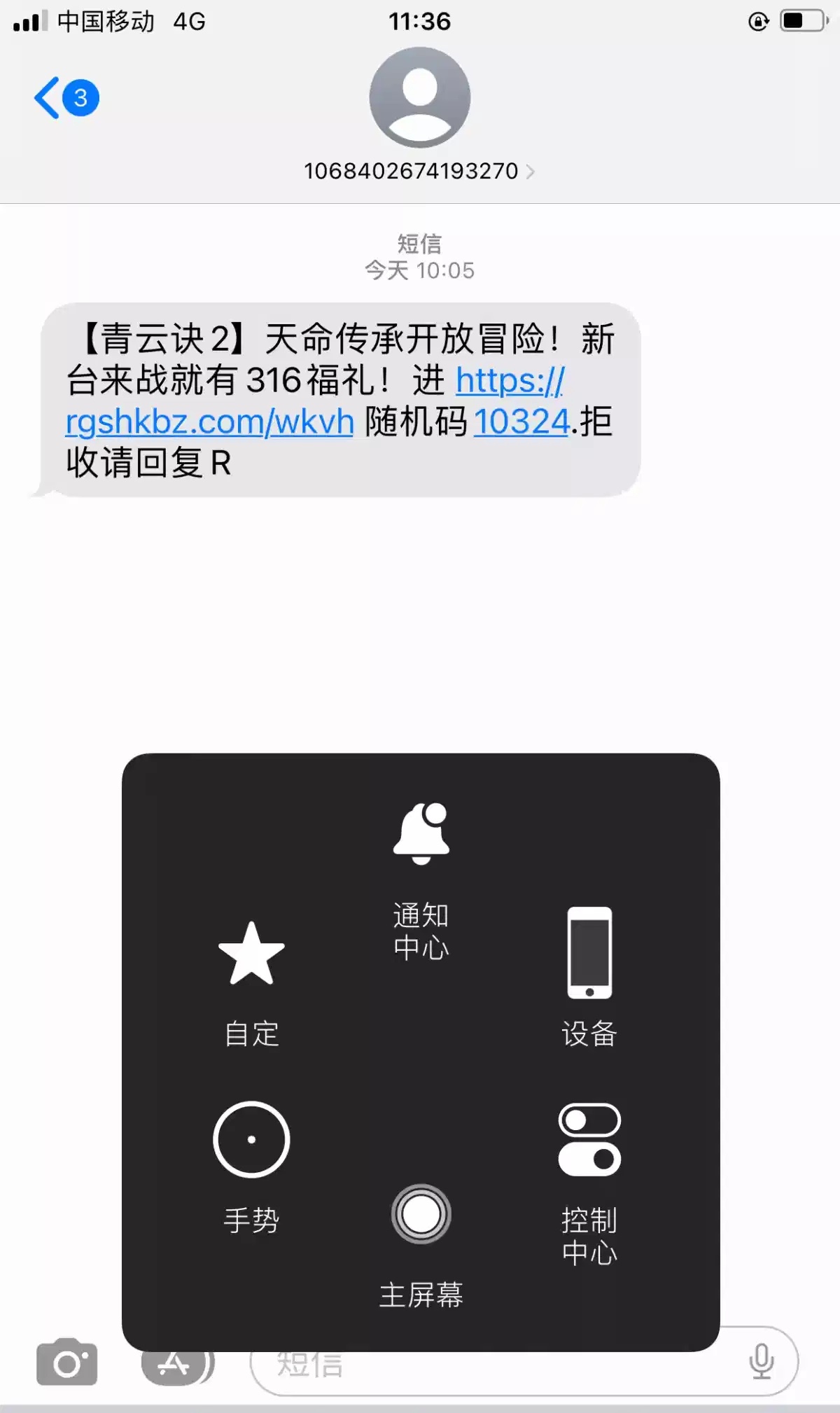Image resolution: width=840 pixels, height=1413 pixels.
Task: Select 自定 star option
Action: click(x=251, y=982)
